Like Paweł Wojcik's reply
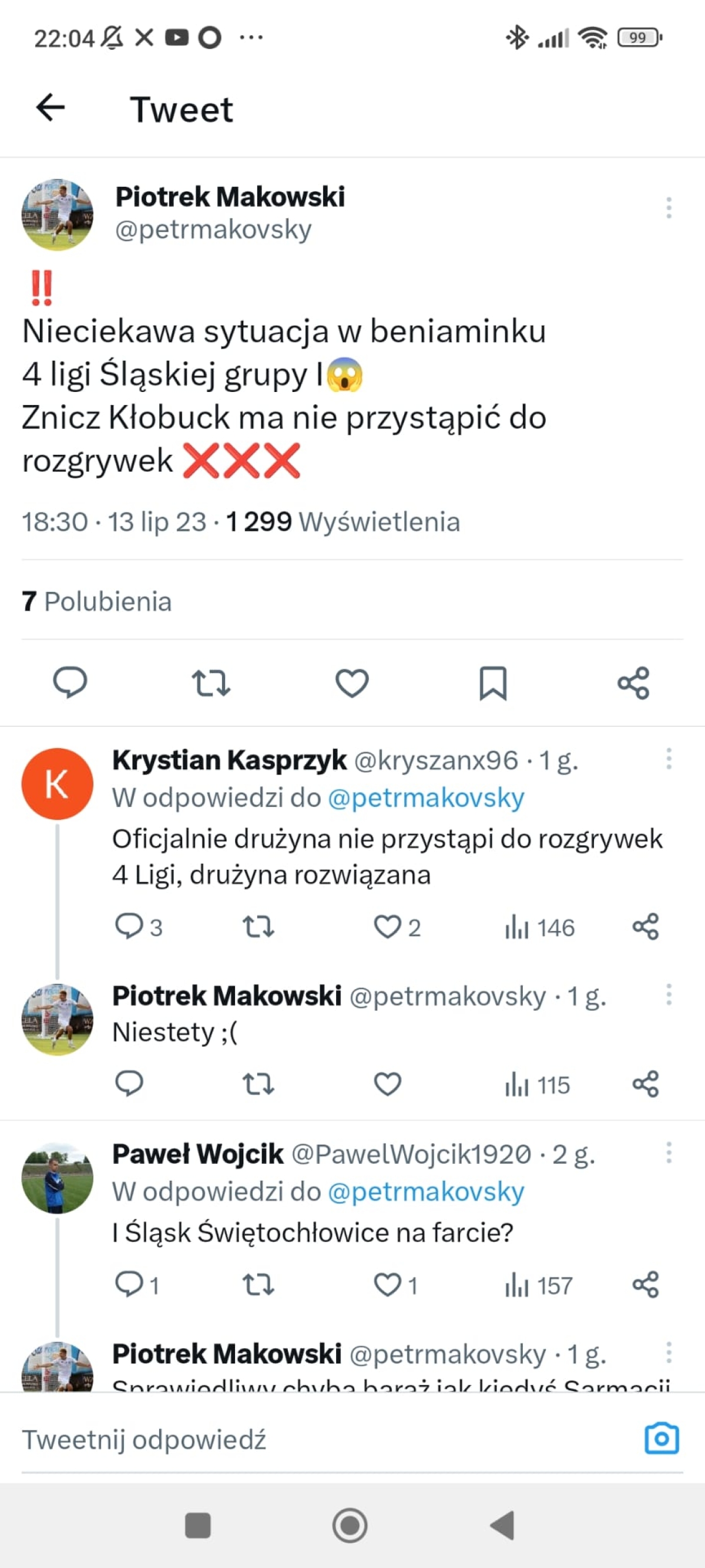705x1568 pixels. click(388, 1284)
